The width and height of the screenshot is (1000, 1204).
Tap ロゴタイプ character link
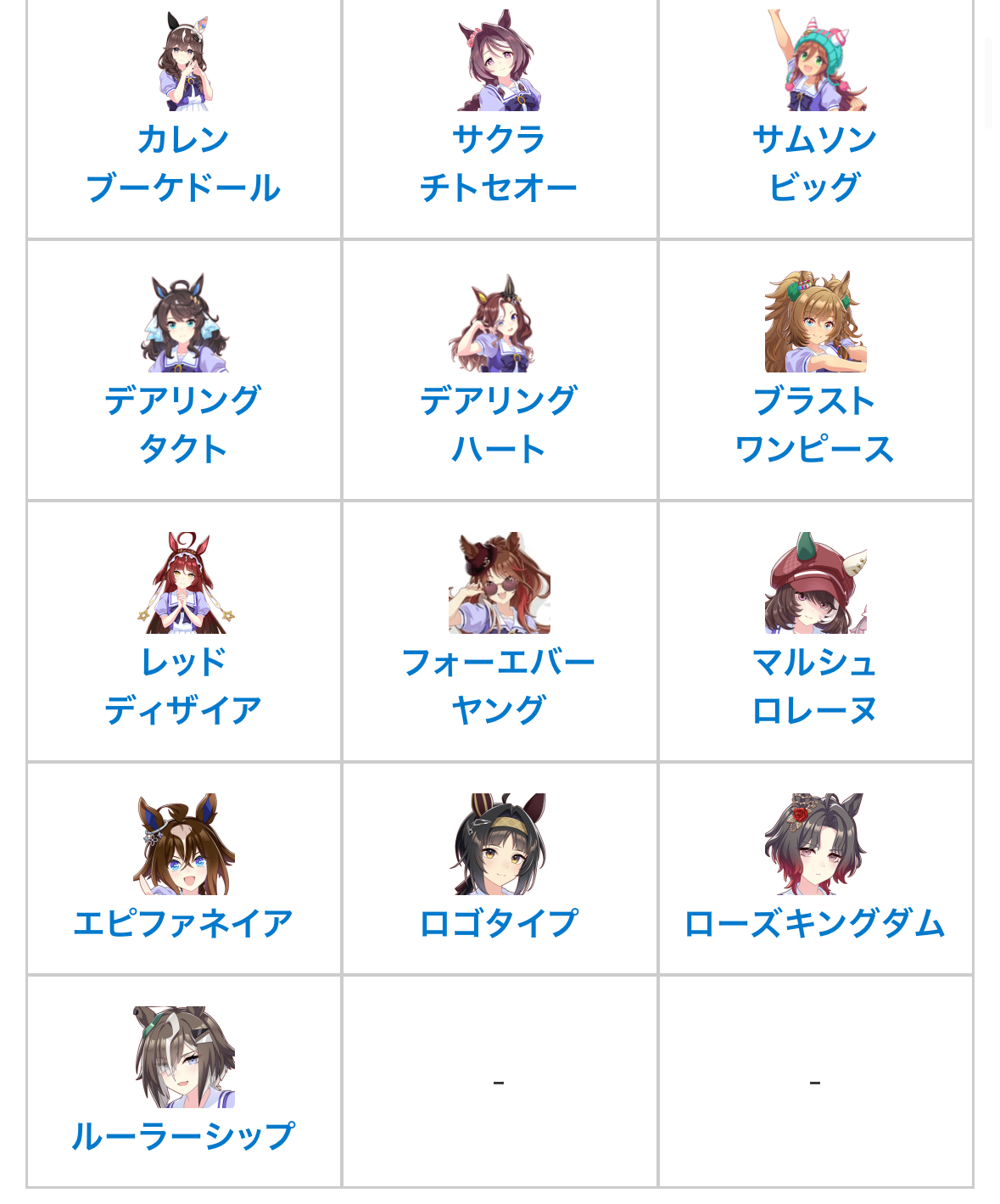point(499,923)
